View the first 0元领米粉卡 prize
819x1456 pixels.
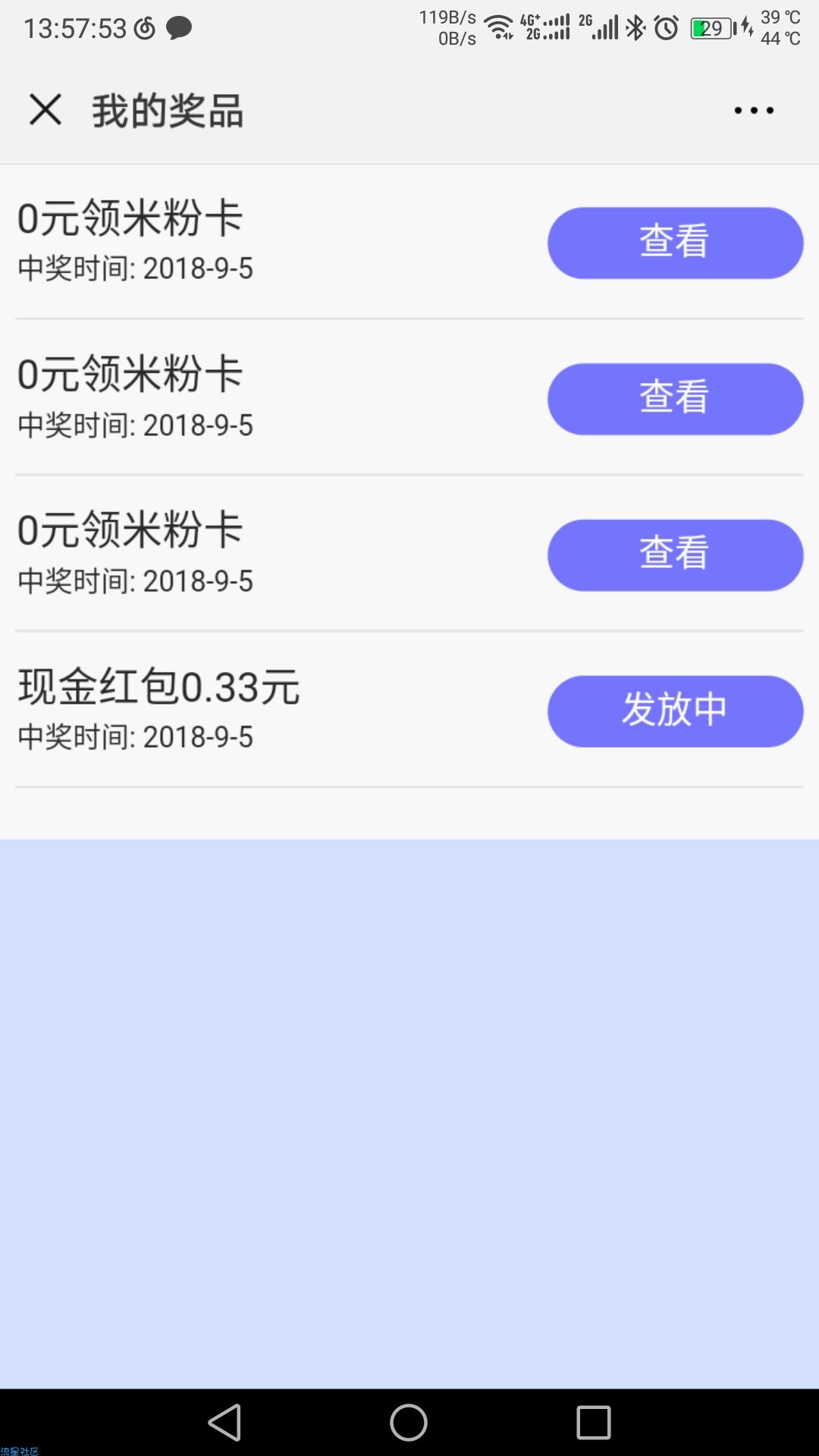[x=675, y=243]
